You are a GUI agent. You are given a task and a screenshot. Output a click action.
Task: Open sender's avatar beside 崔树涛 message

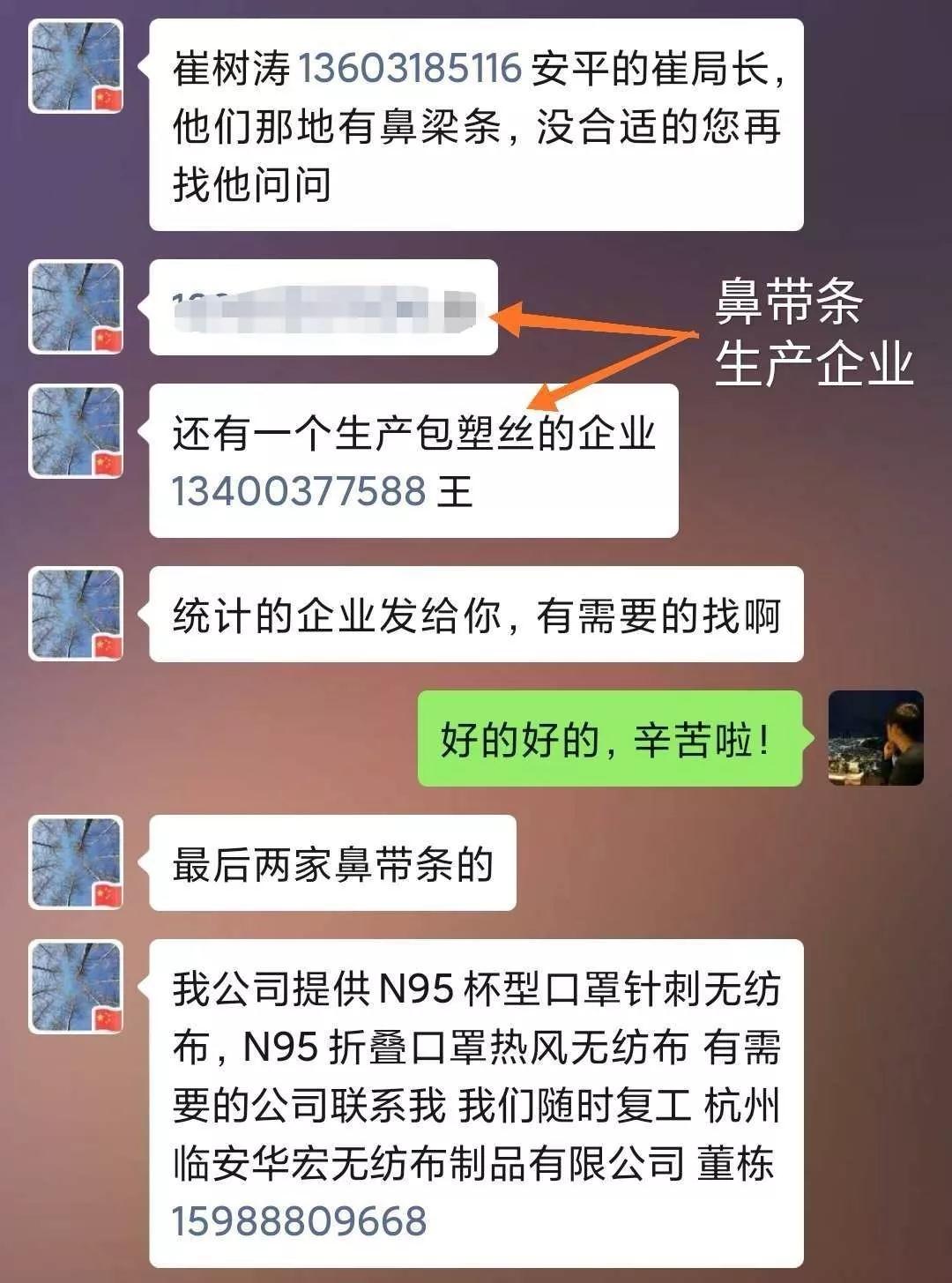tap(76, 67)
